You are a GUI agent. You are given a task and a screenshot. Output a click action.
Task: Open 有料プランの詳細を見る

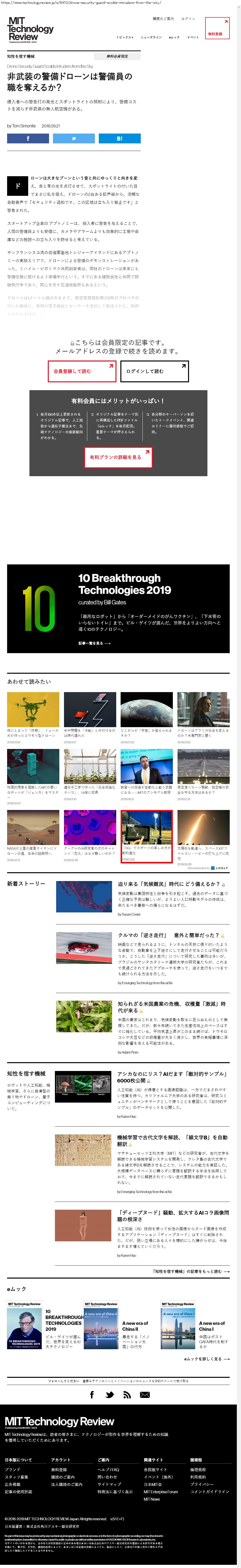pyautogui.click(x=118, y=457)
